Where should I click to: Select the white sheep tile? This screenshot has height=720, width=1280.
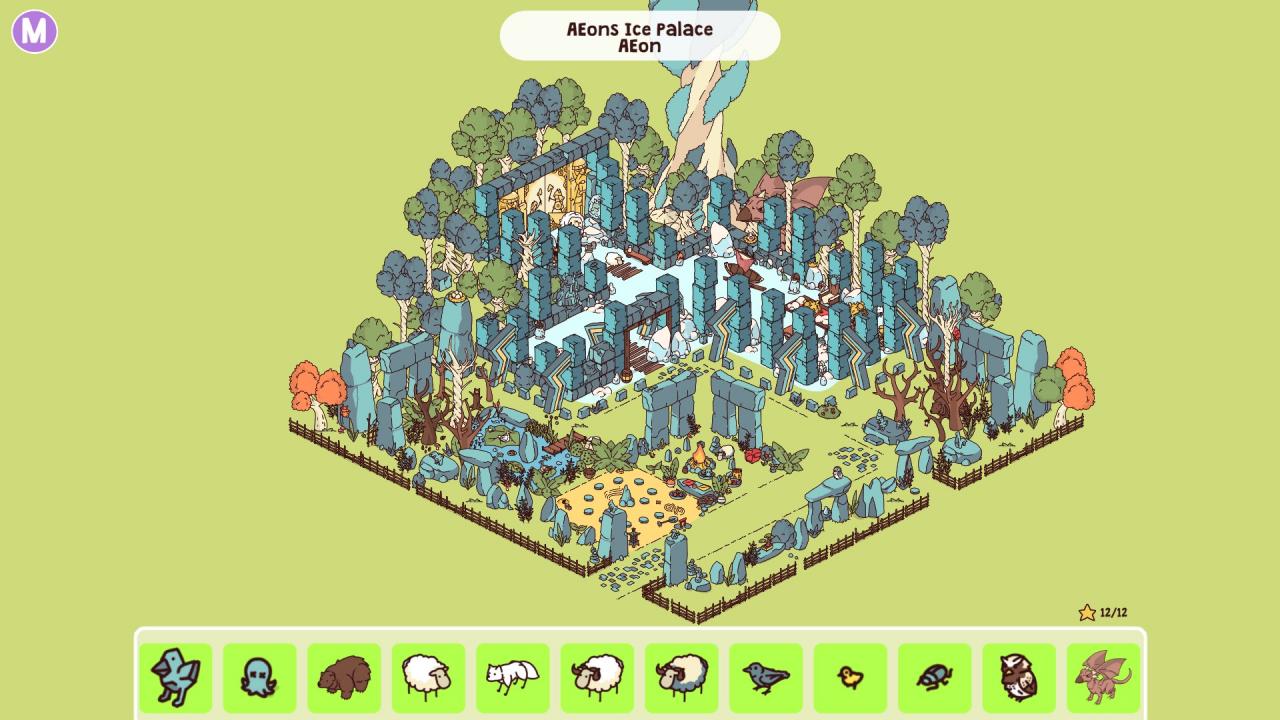(428, 677)
